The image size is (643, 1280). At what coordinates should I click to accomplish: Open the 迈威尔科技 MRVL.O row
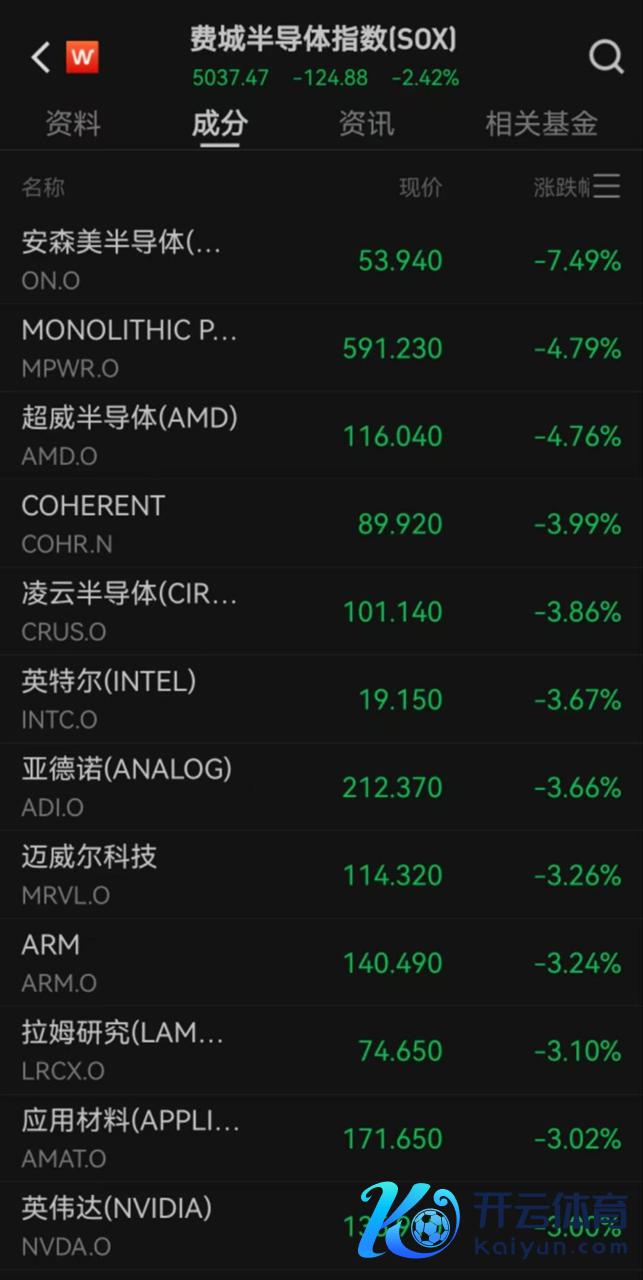coord(320,874)
